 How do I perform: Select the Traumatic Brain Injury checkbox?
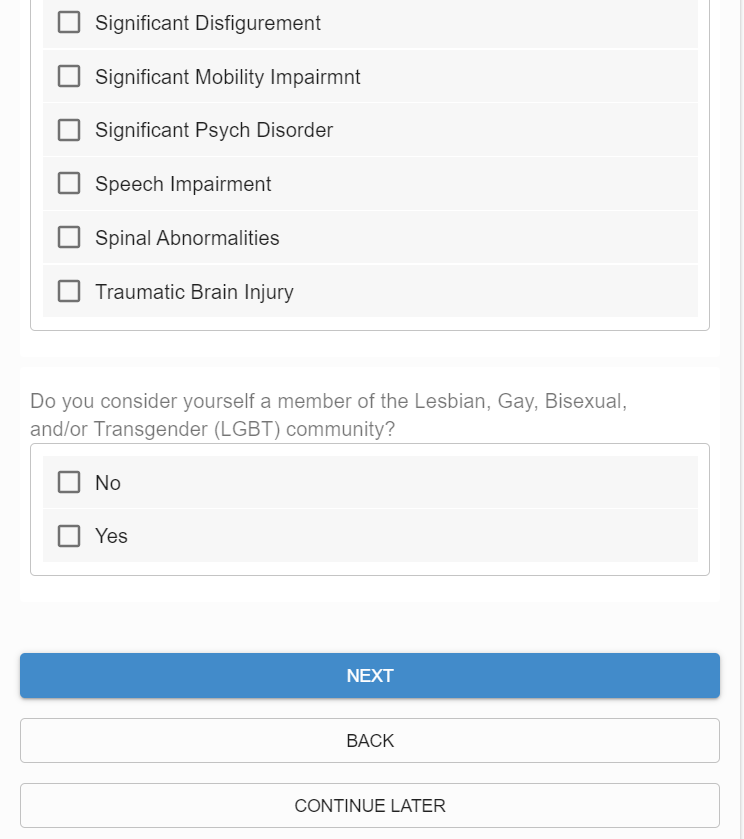(69, 292)
